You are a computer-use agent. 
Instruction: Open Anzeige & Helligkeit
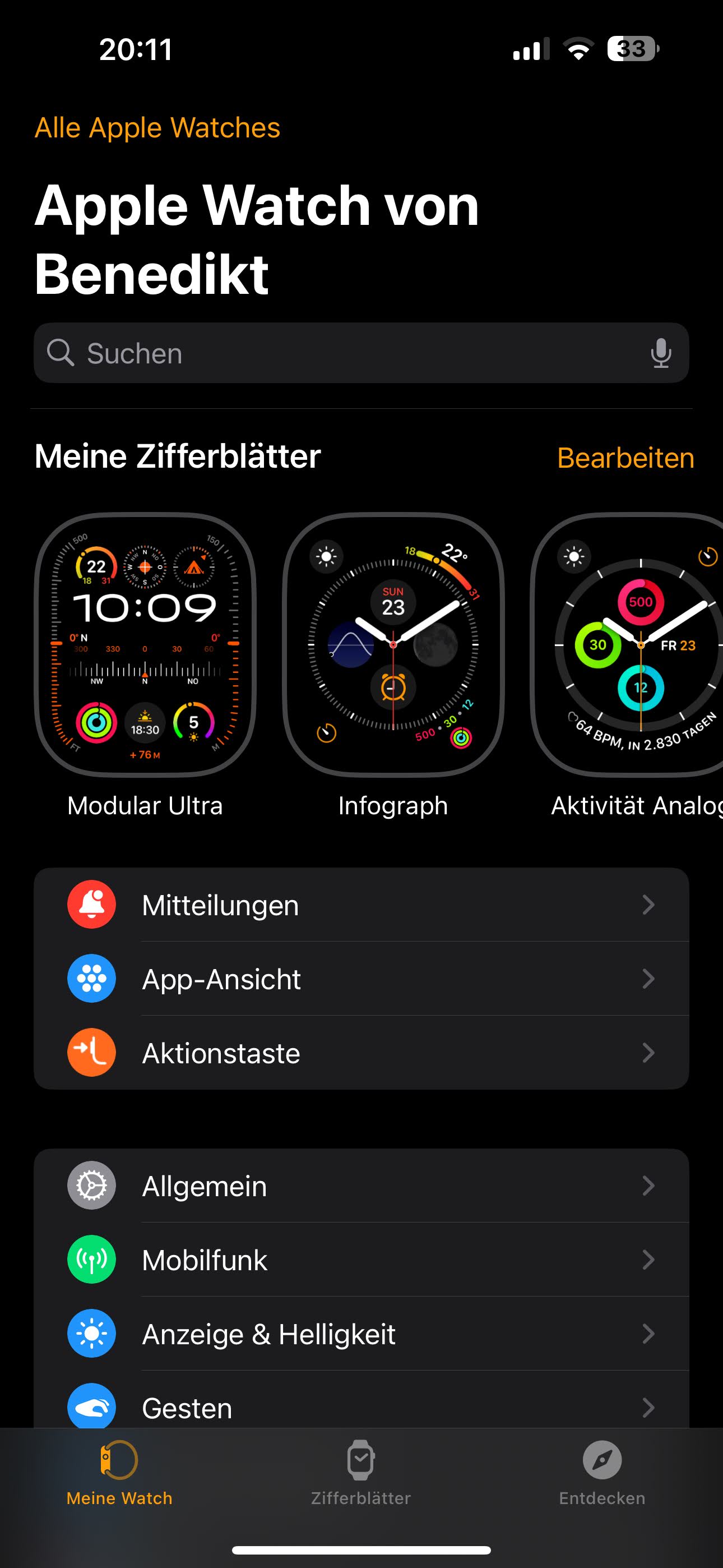pos(361,1334)
